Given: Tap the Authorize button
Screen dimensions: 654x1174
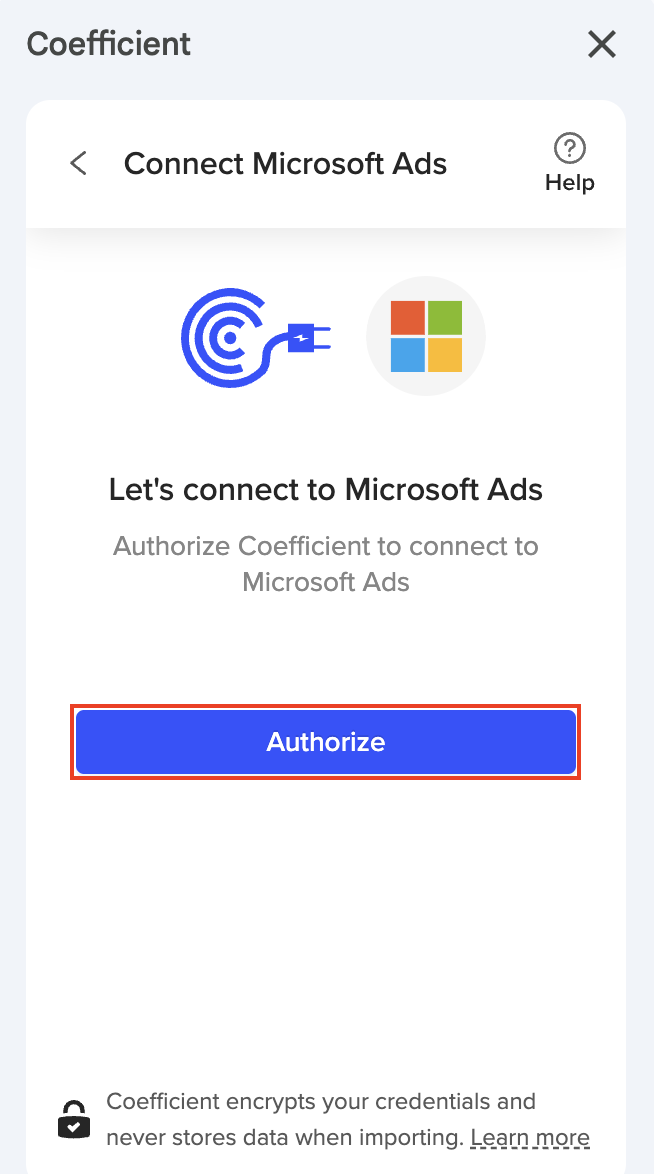Looking at the screenshot, I should [326, 742].
